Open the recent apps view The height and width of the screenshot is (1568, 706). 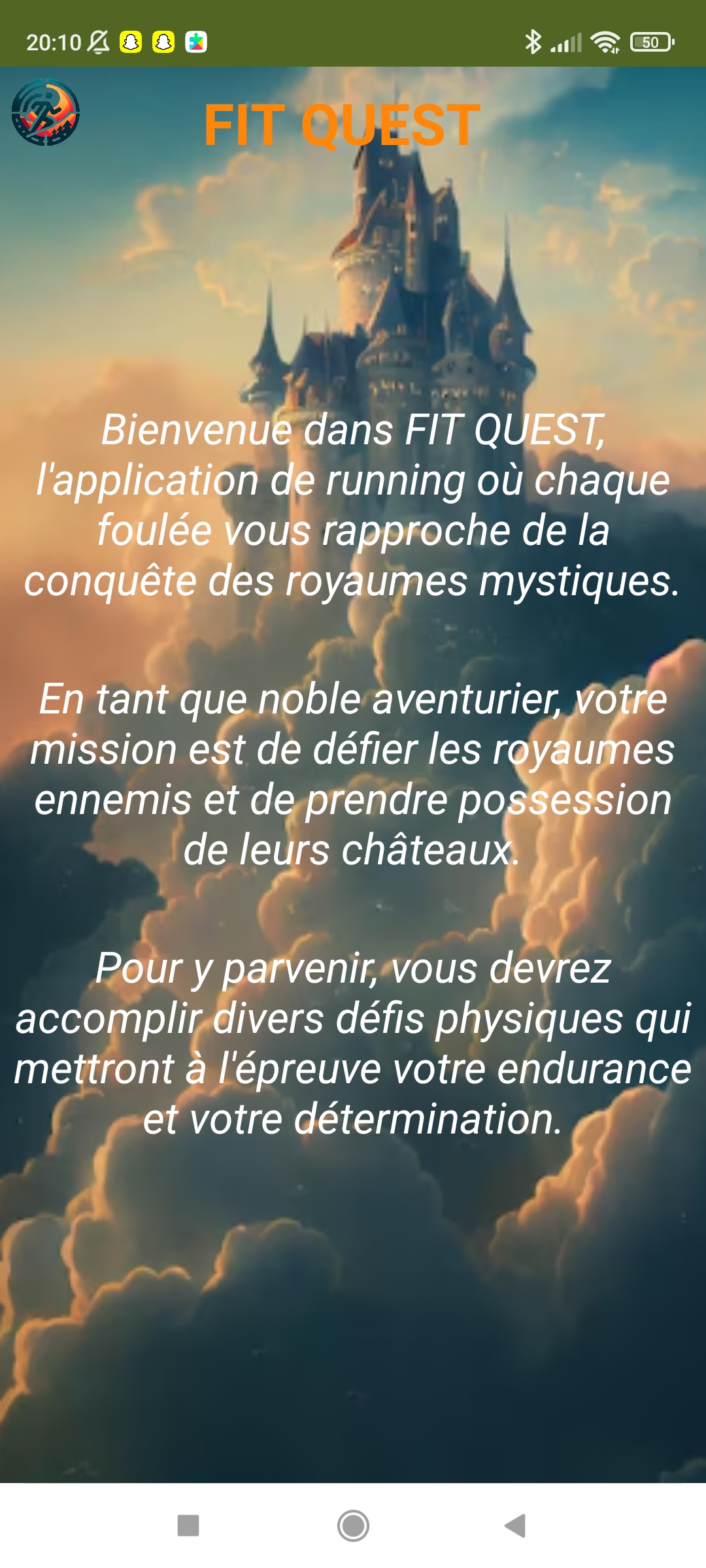click(188, 1526)
